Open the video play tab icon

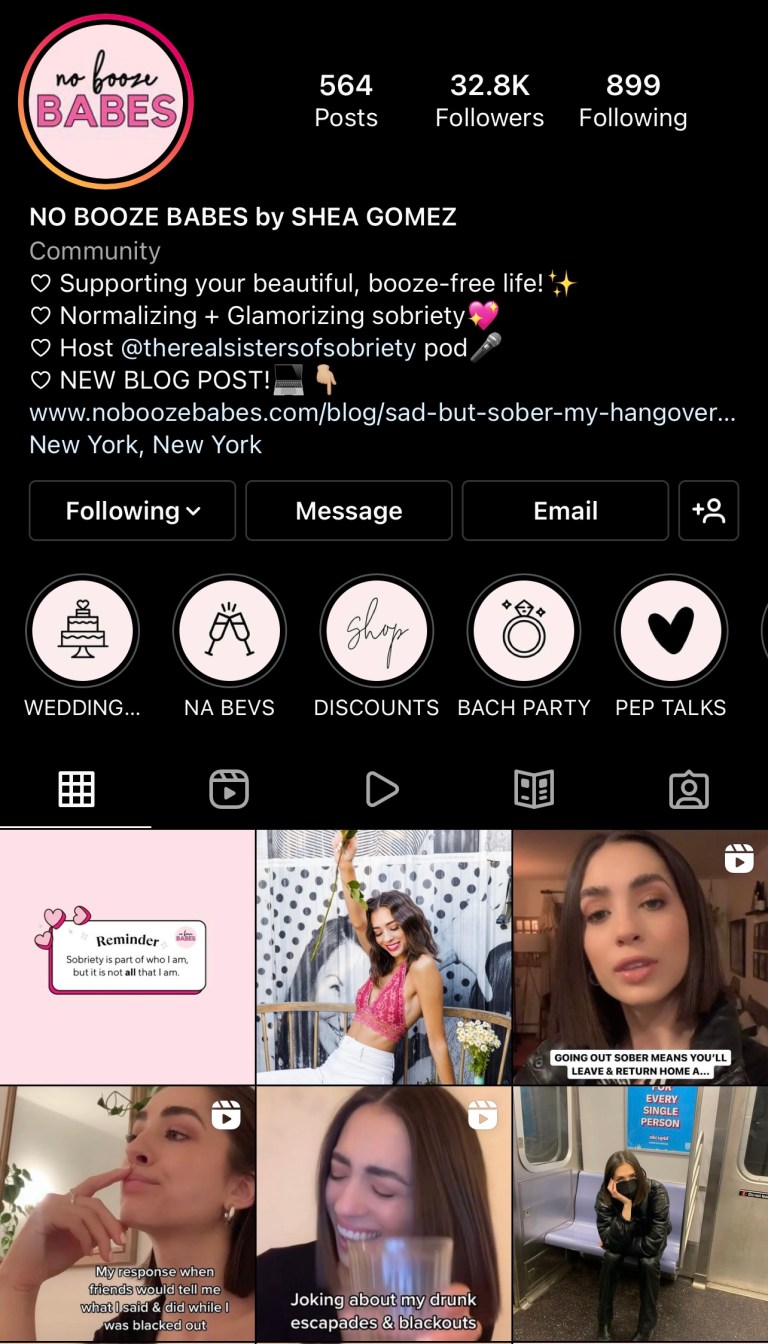coord(383,789)
